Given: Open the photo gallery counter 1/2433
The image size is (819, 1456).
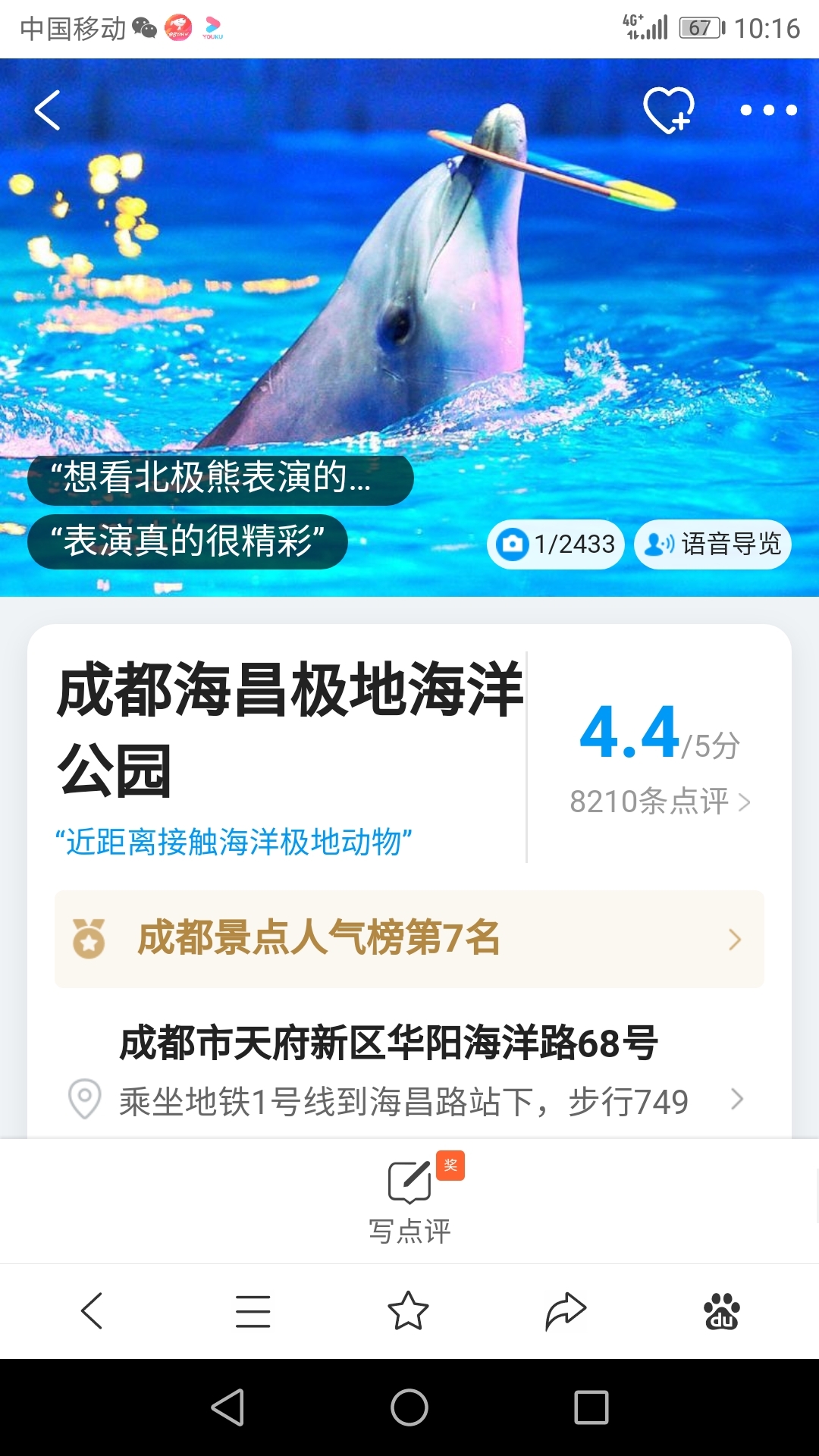Looking at the screenshot, I should pyautogui.click(x=556, y=544).
